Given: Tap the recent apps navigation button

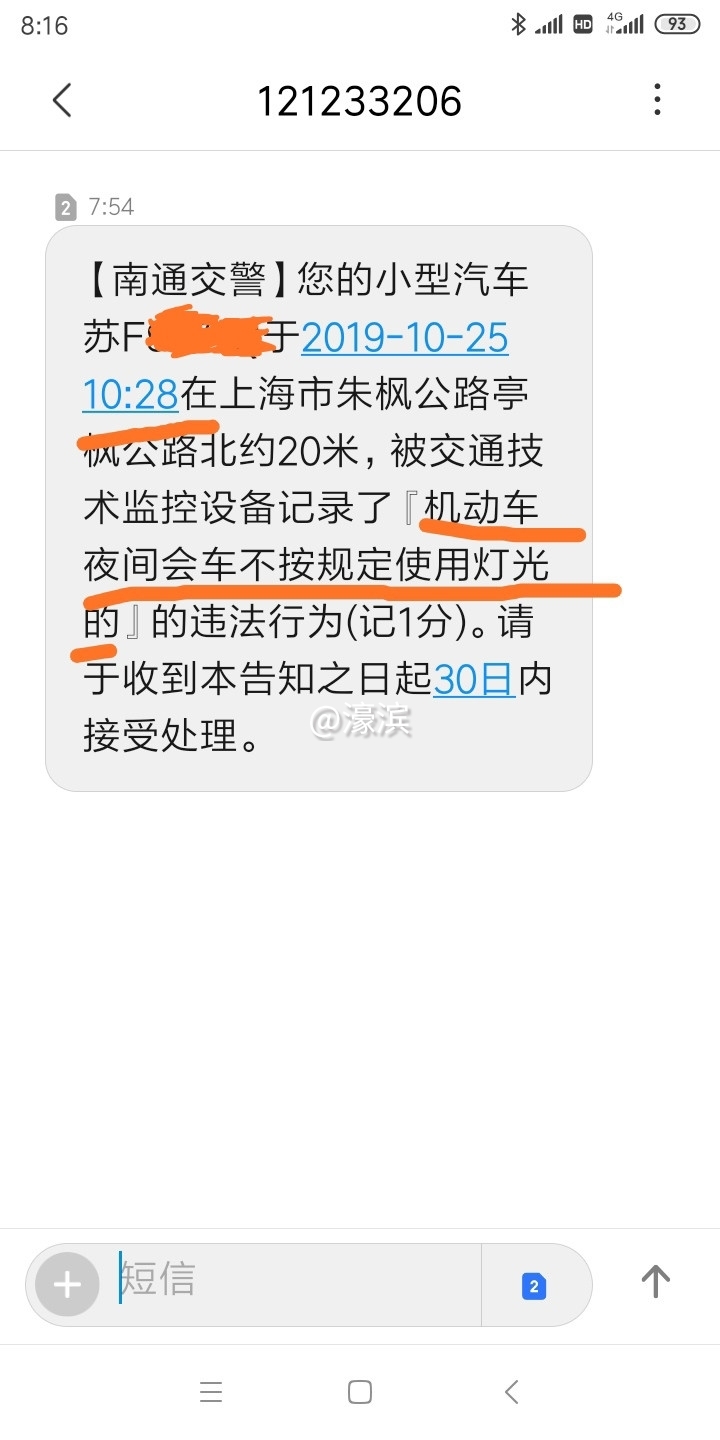Looking at the screenshot, I should [210, 1391].
